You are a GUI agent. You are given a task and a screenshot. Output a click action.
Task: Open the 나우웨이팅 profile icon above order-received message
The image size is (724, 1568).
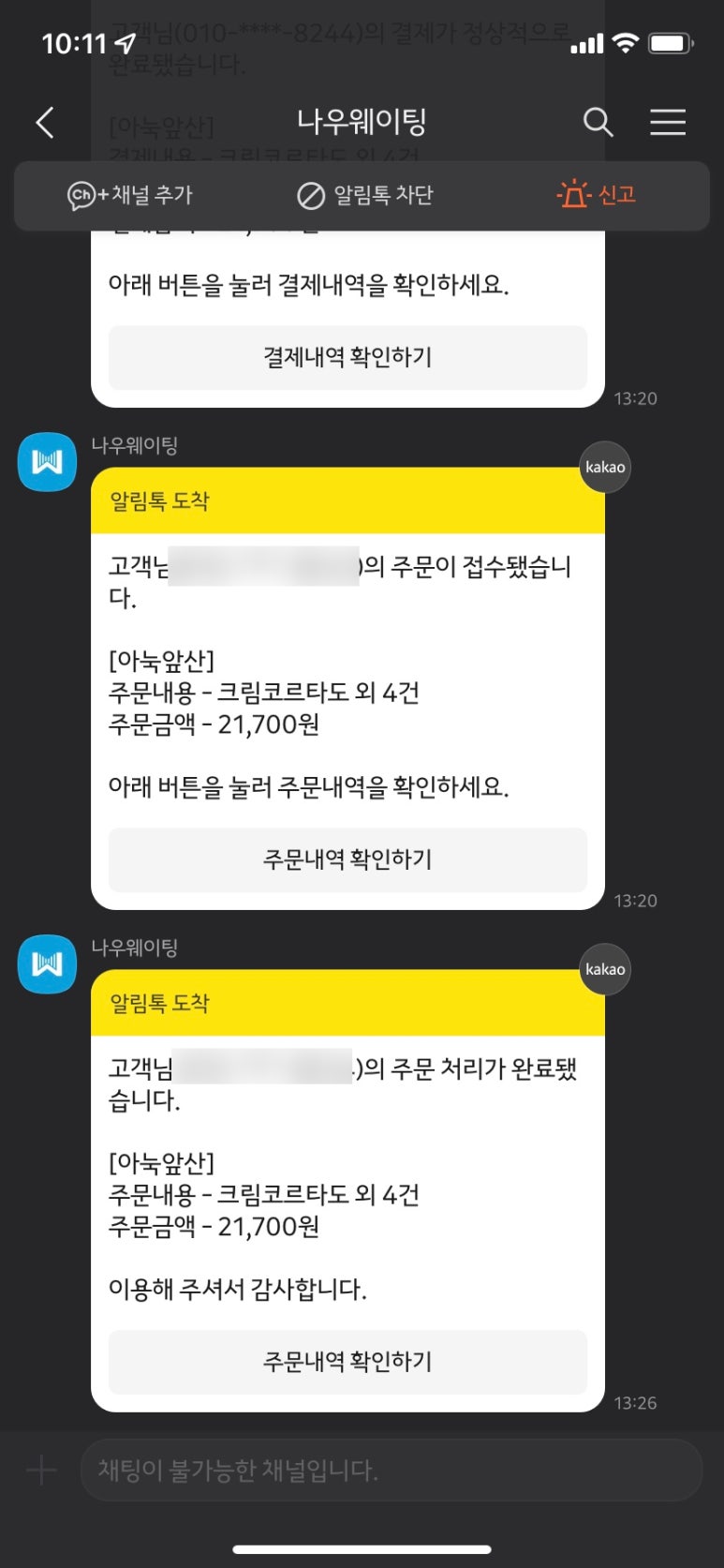(x=47, y=461)
